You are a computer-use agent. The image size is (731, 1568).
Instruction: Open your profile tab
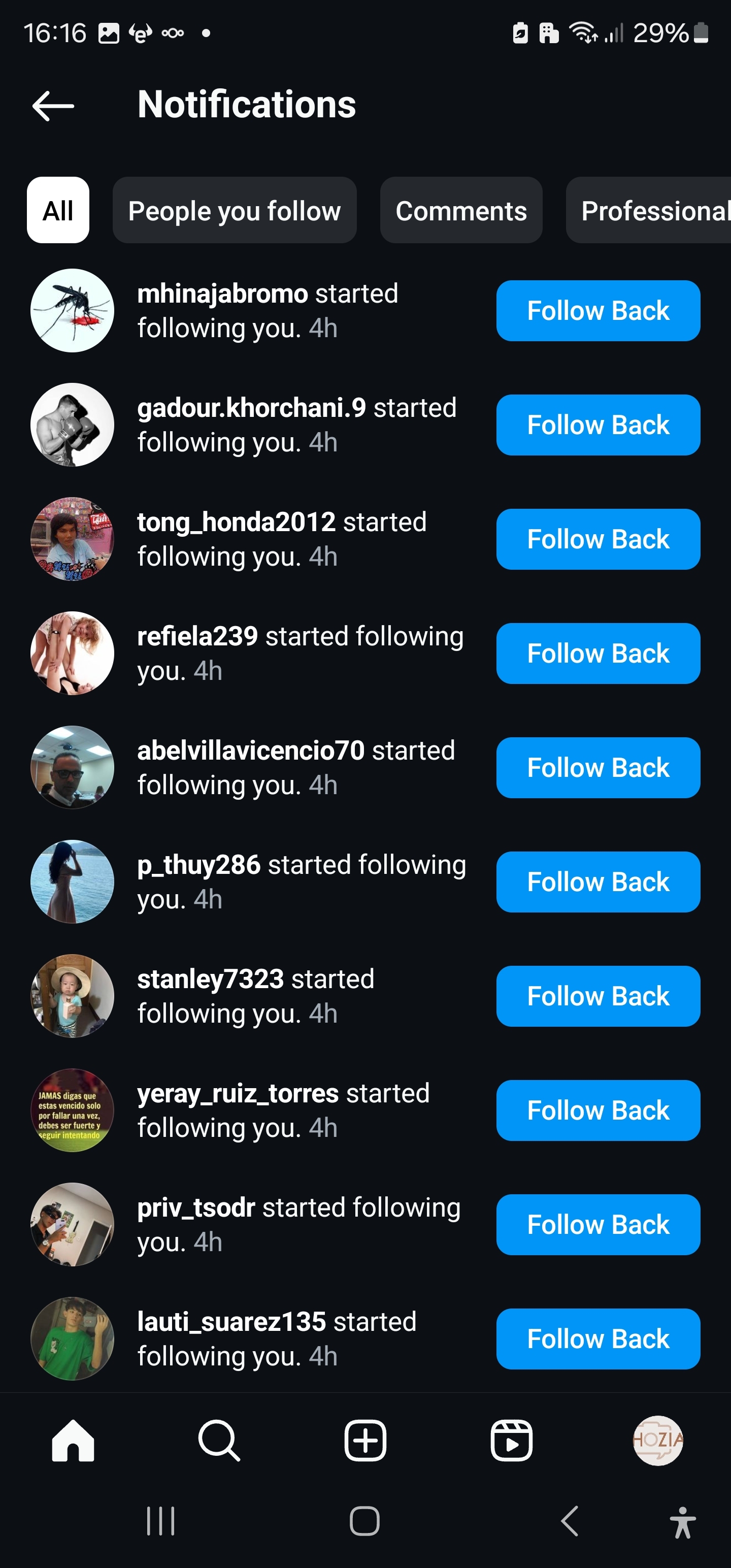pos(657,1440)
